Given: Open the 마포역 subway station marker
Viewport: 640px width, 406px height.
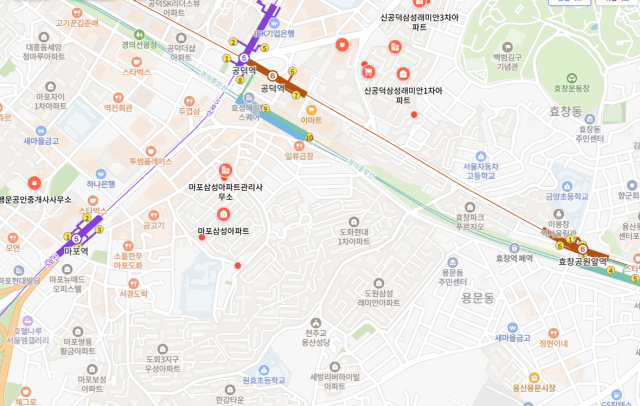Looking at the screenshot, I should point(77,238).
